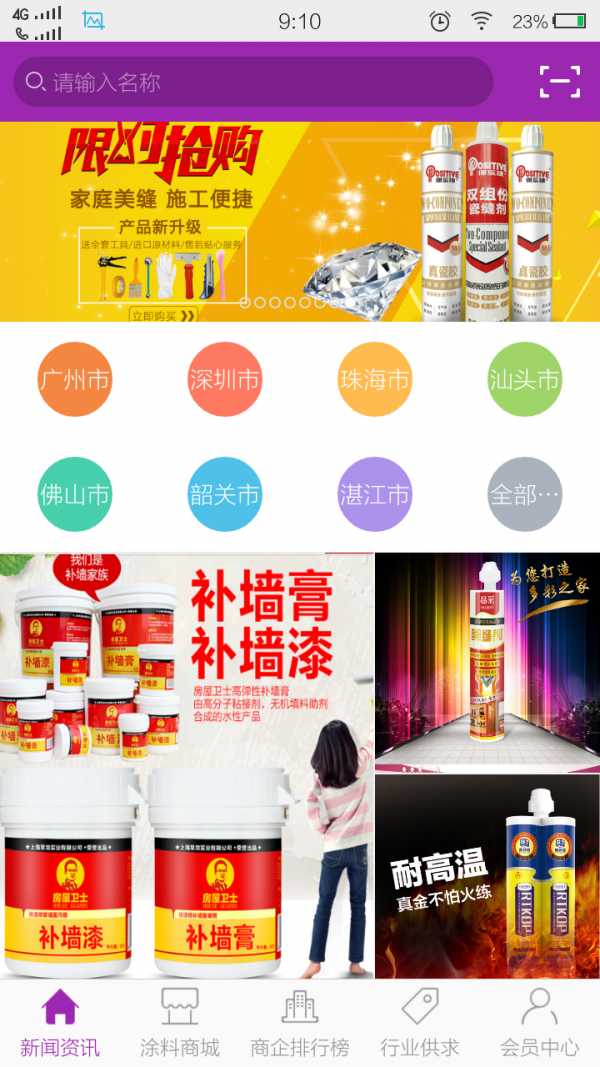This screenshot has width=600, height=1067.
Task: Select the 深圳市 city circle
Action: click(225, 380)
